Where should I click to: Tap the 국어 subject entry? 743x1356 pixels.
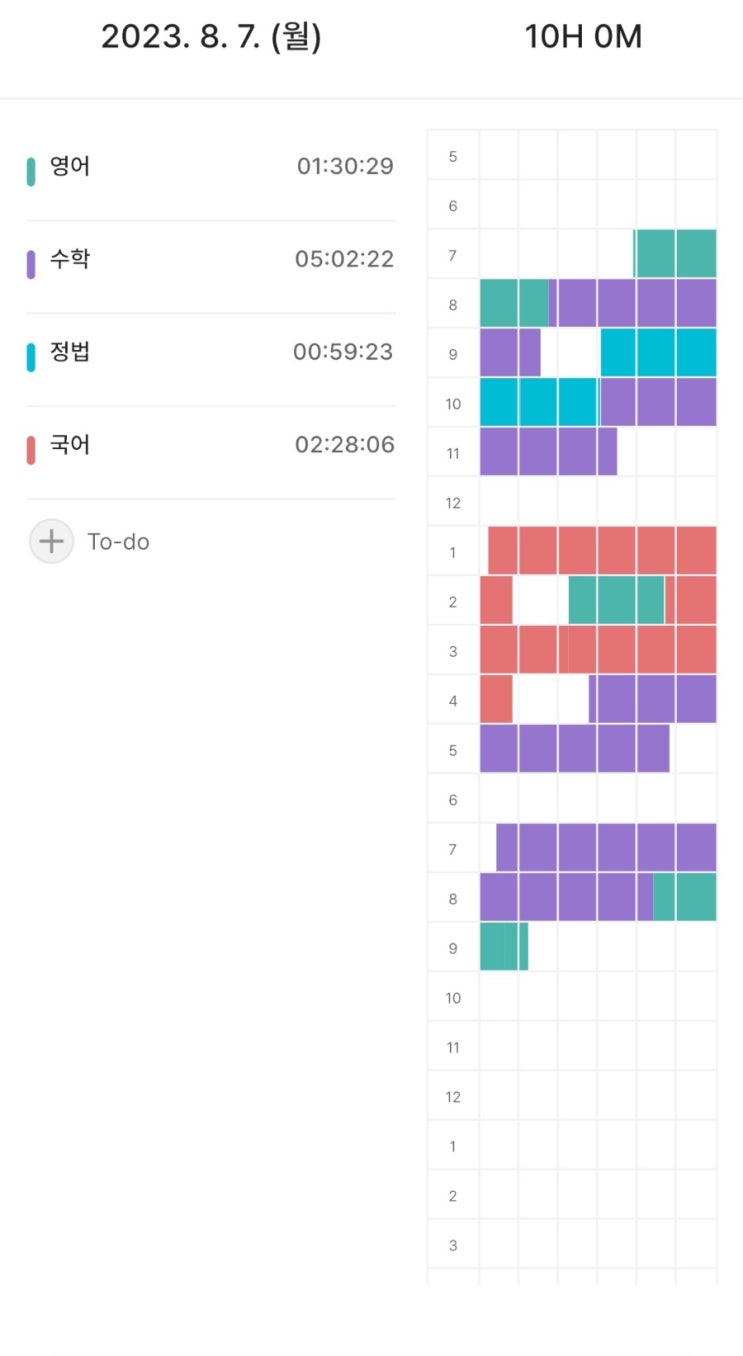point(211,446)
